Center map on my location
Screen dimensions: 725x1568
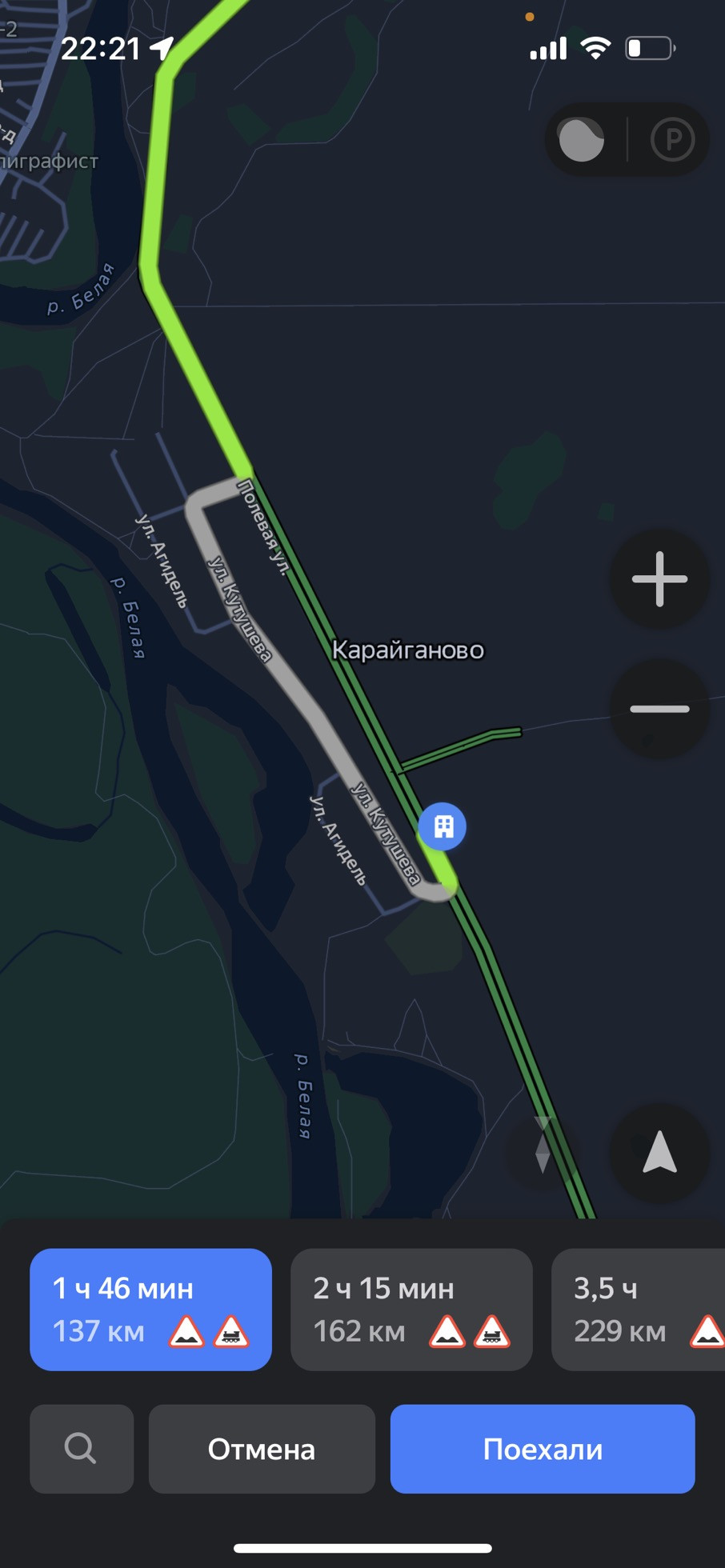[659, 1153]
